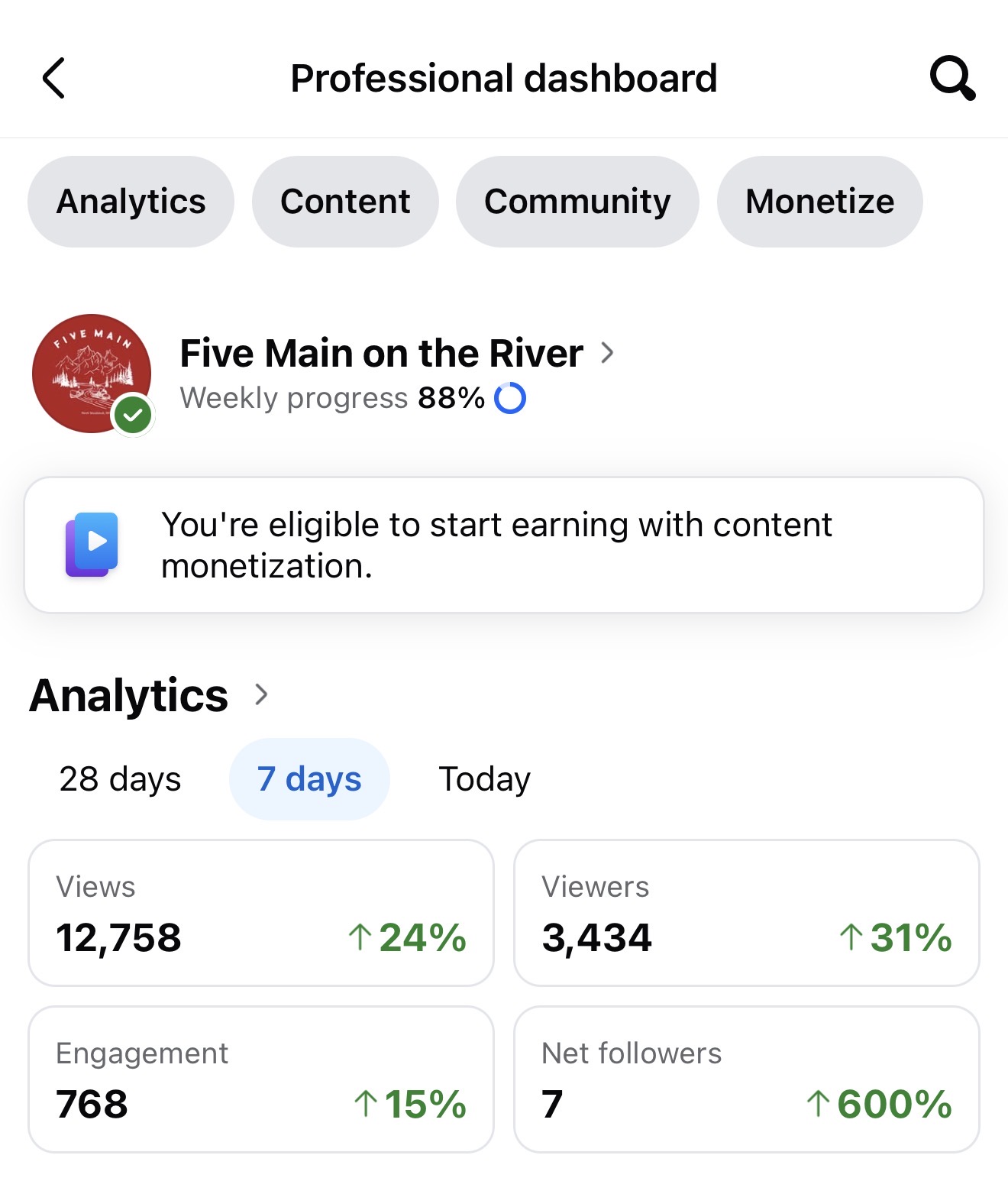Open the Viewers card
Image resolution: width=1008 pixels, height=1194 pixels.
pos(746,913)
